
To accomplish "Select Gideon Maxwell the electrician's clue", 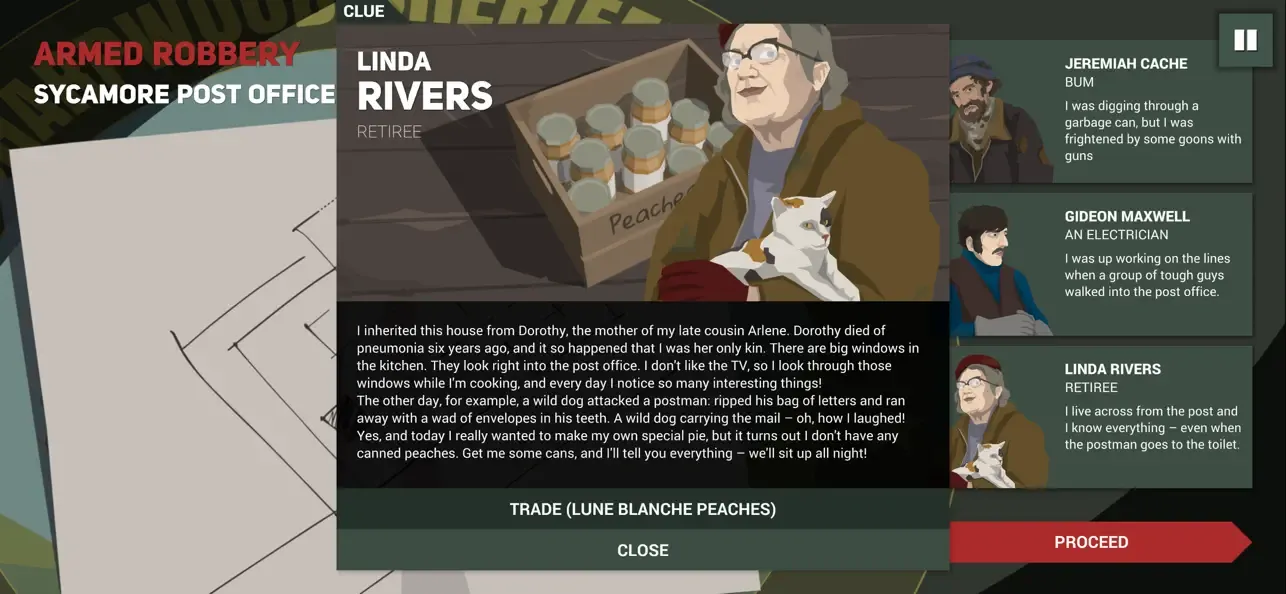I will pos(1100,264).
